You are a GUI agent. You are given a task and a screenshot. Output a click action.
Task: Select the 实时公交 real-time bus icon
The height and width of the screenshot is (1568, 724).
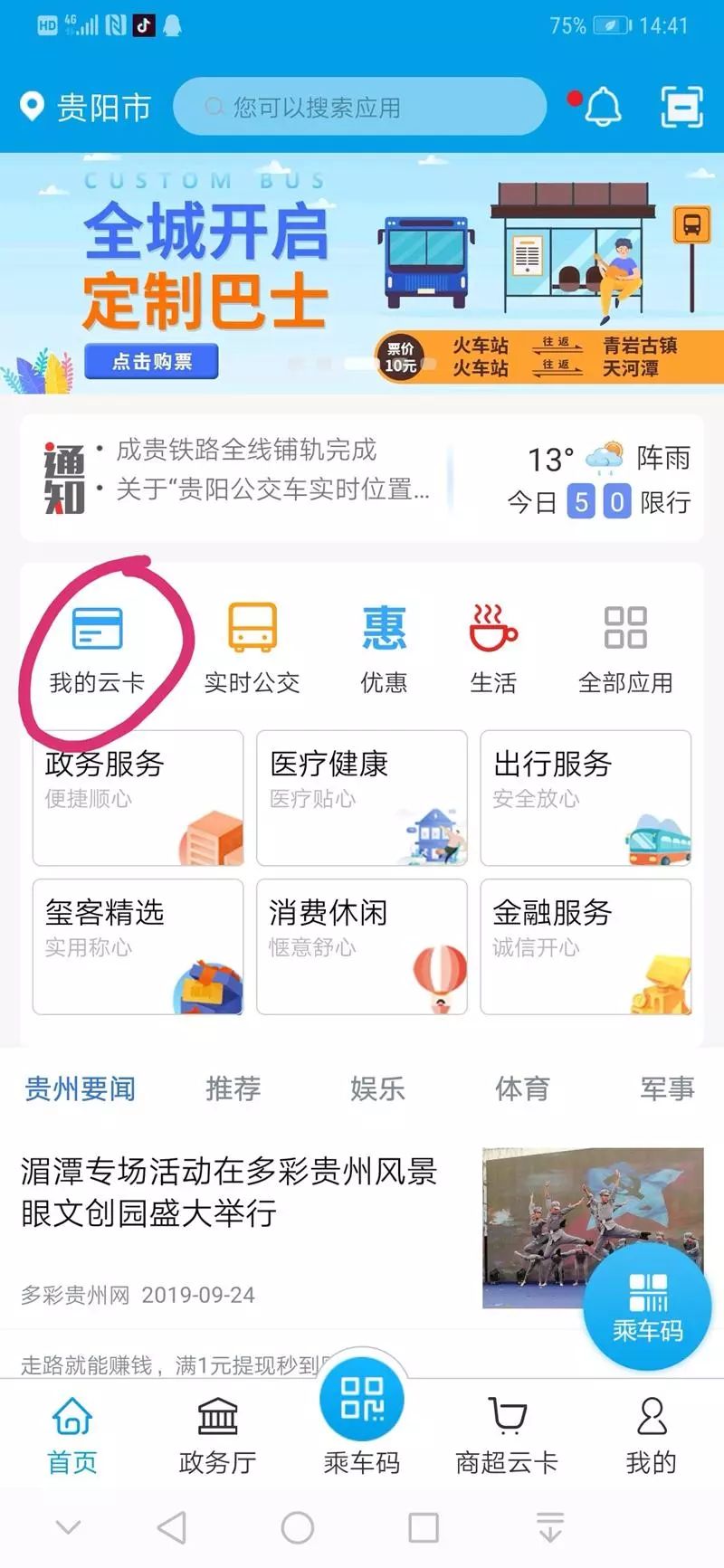pyautogui.click(x=252, y=644)
